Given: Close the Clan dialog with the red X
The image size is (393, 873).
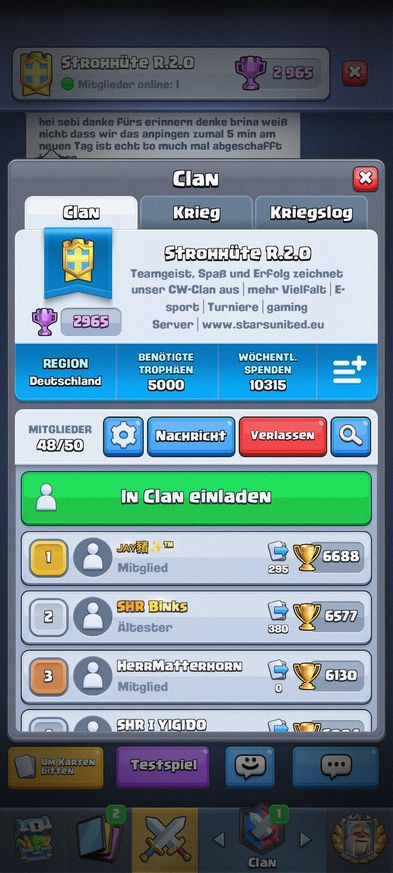Looking at the screenshot, I should point(365,179).
